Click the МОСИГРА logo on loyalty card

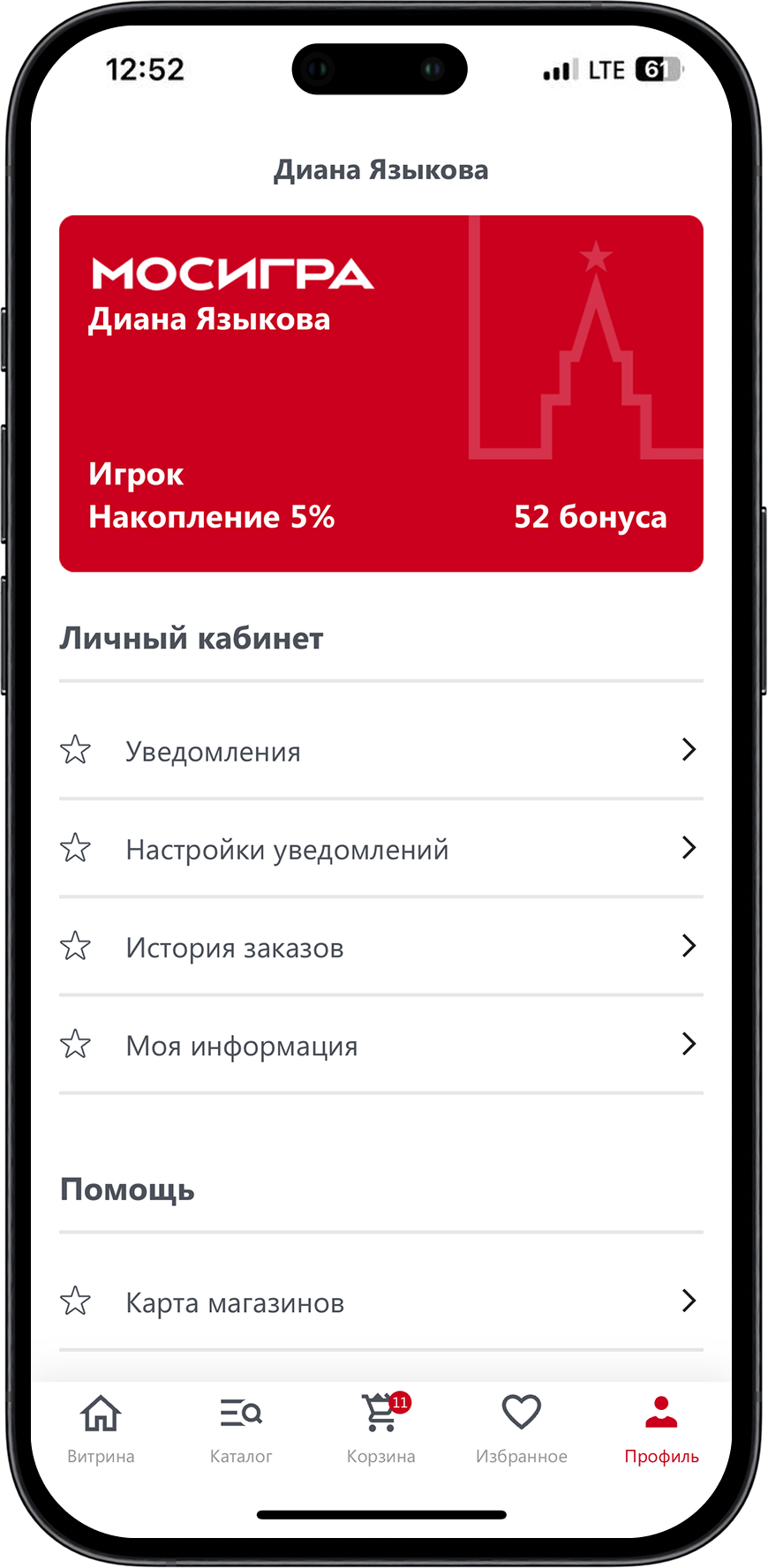[233, 274]
